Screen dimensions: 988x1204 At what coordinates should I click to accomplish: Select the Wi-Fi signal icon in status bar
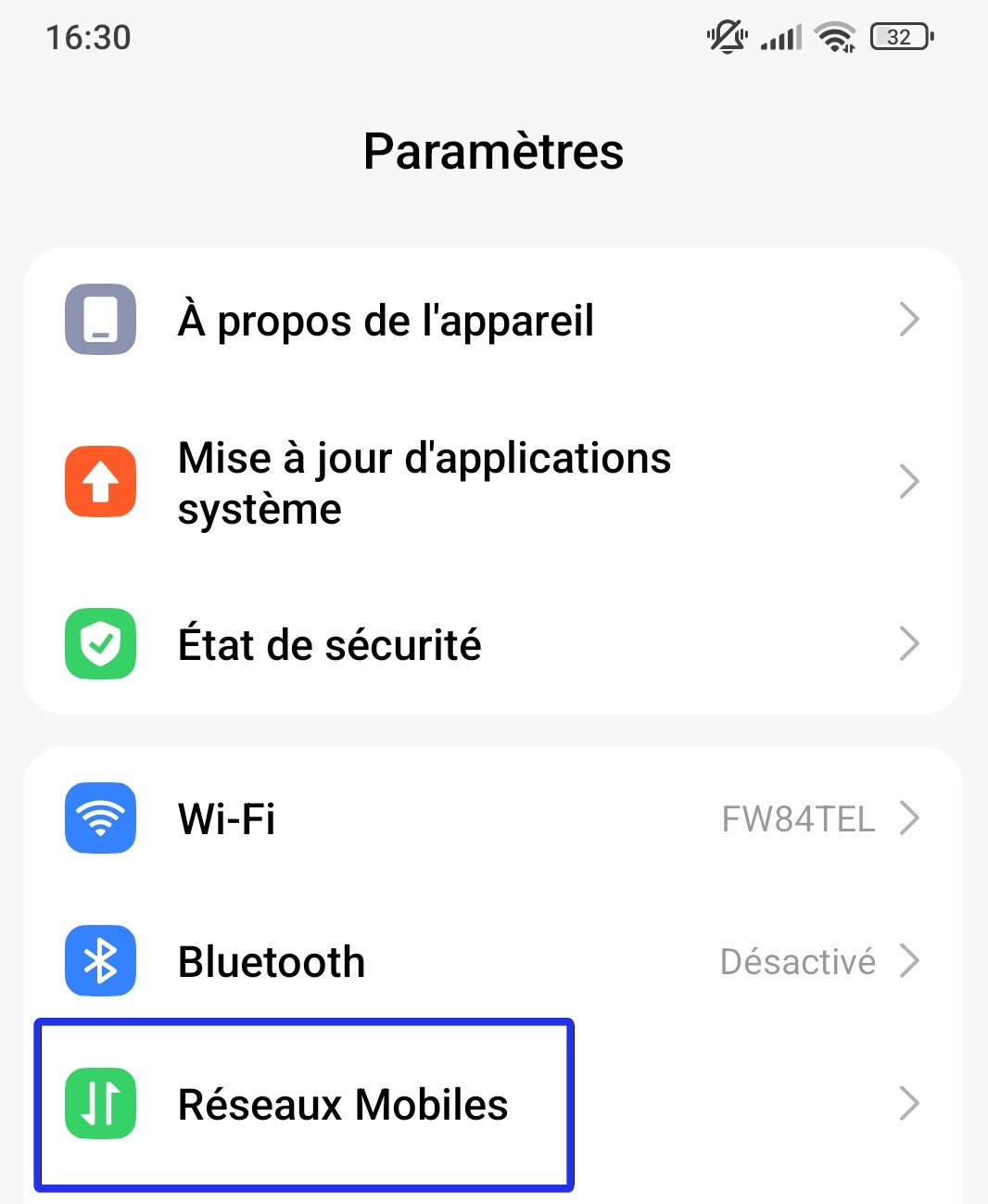[x=833, y=36]
